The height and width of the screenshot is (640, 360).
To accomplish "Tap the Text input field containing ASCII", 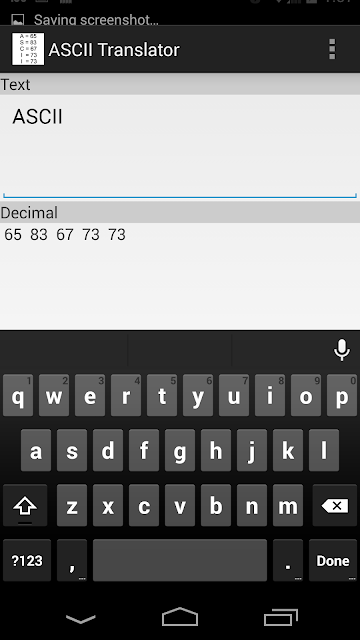I will coord(180,147).
